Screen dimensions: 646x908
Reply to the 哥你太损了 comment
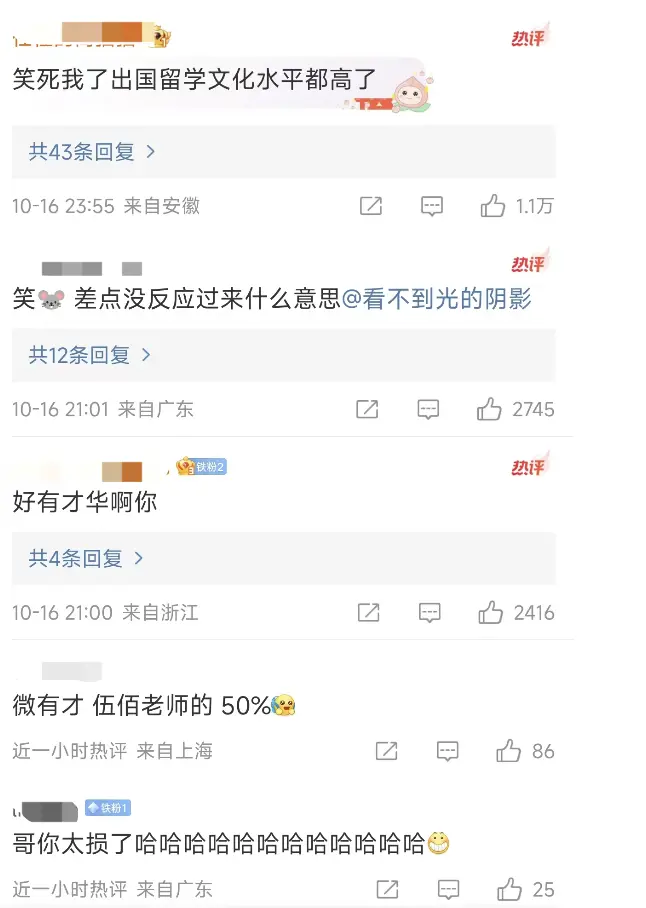point(448,889)
